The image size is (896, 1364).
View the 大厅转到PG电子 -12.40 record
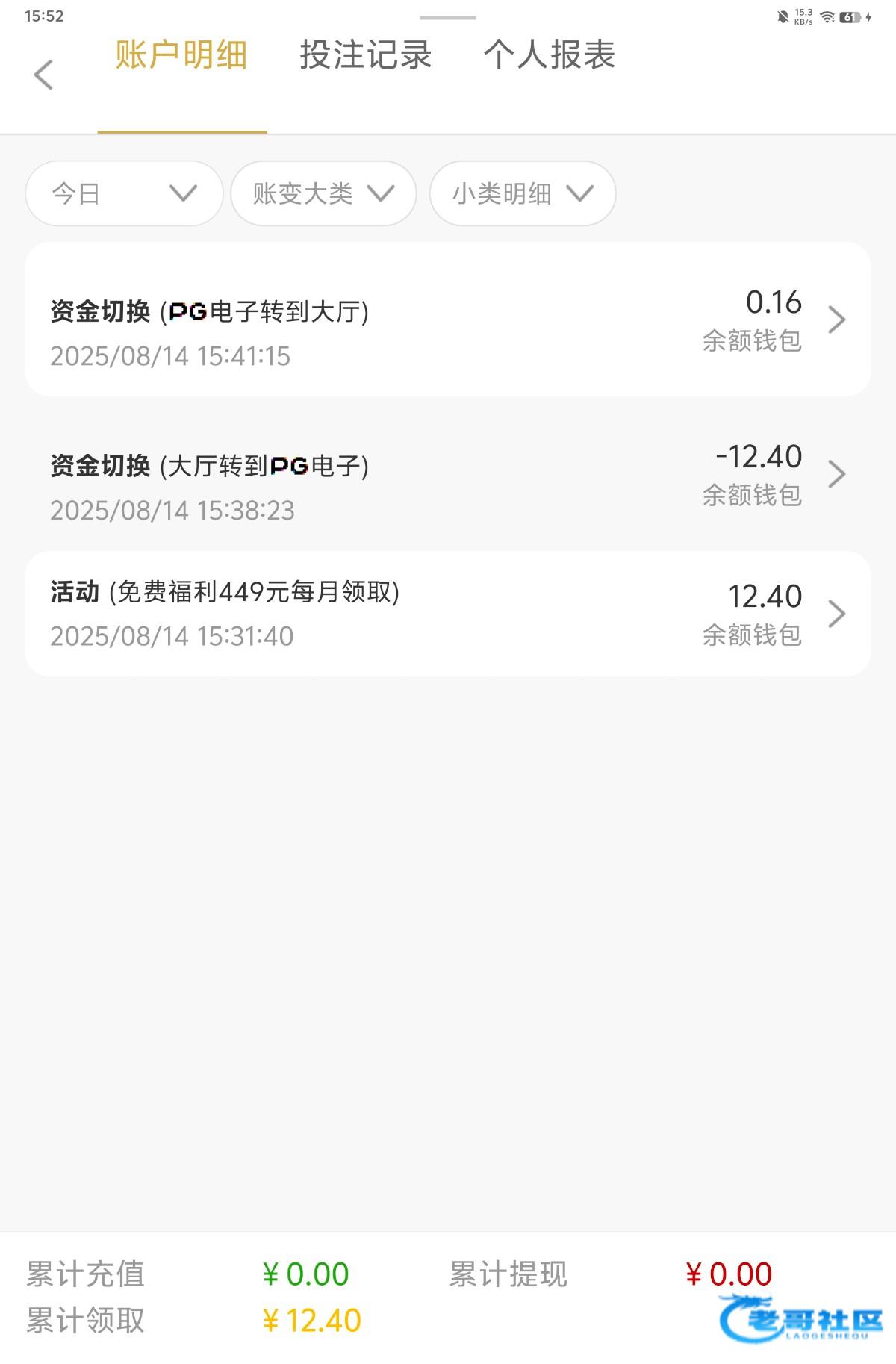coord(447,474)
